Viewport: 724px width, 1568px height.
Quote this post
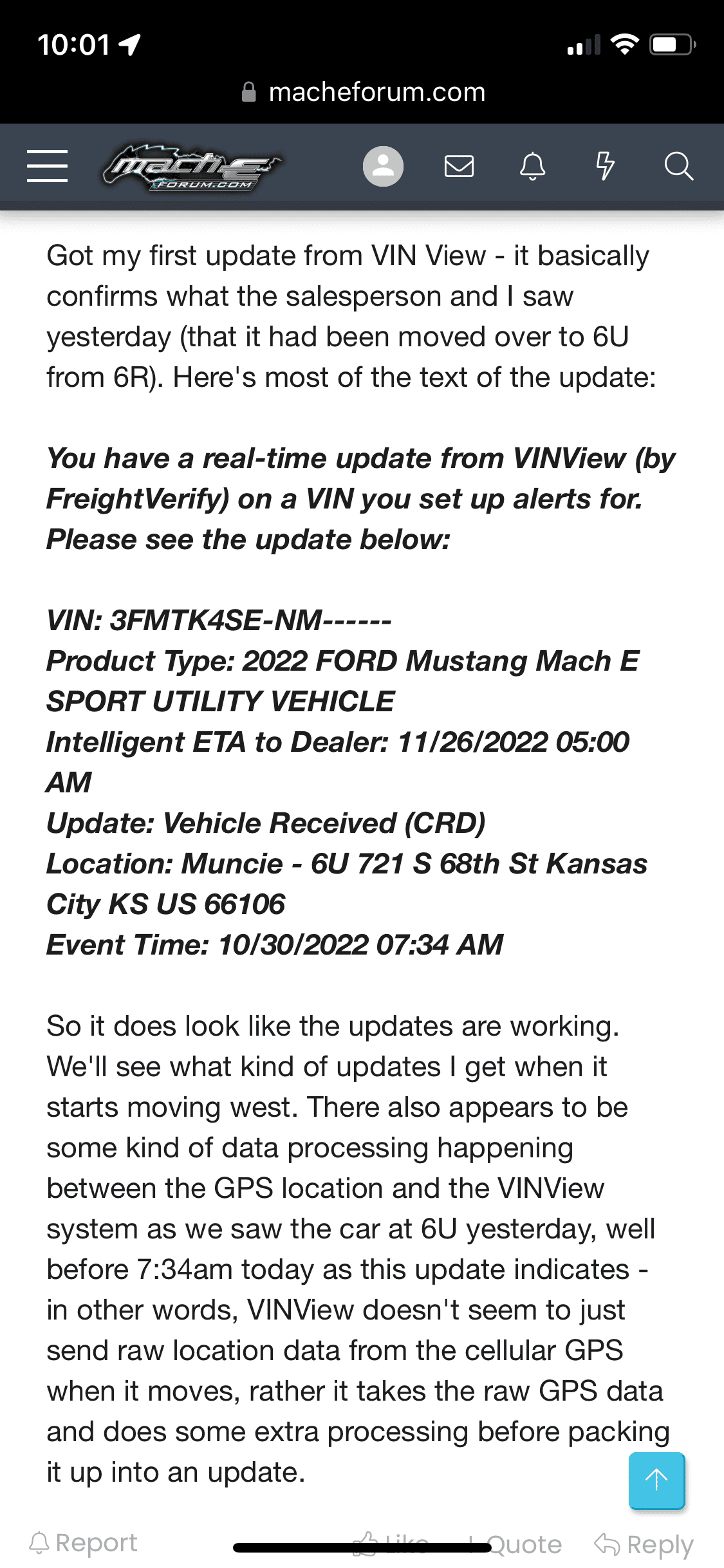click(517, 1544)
